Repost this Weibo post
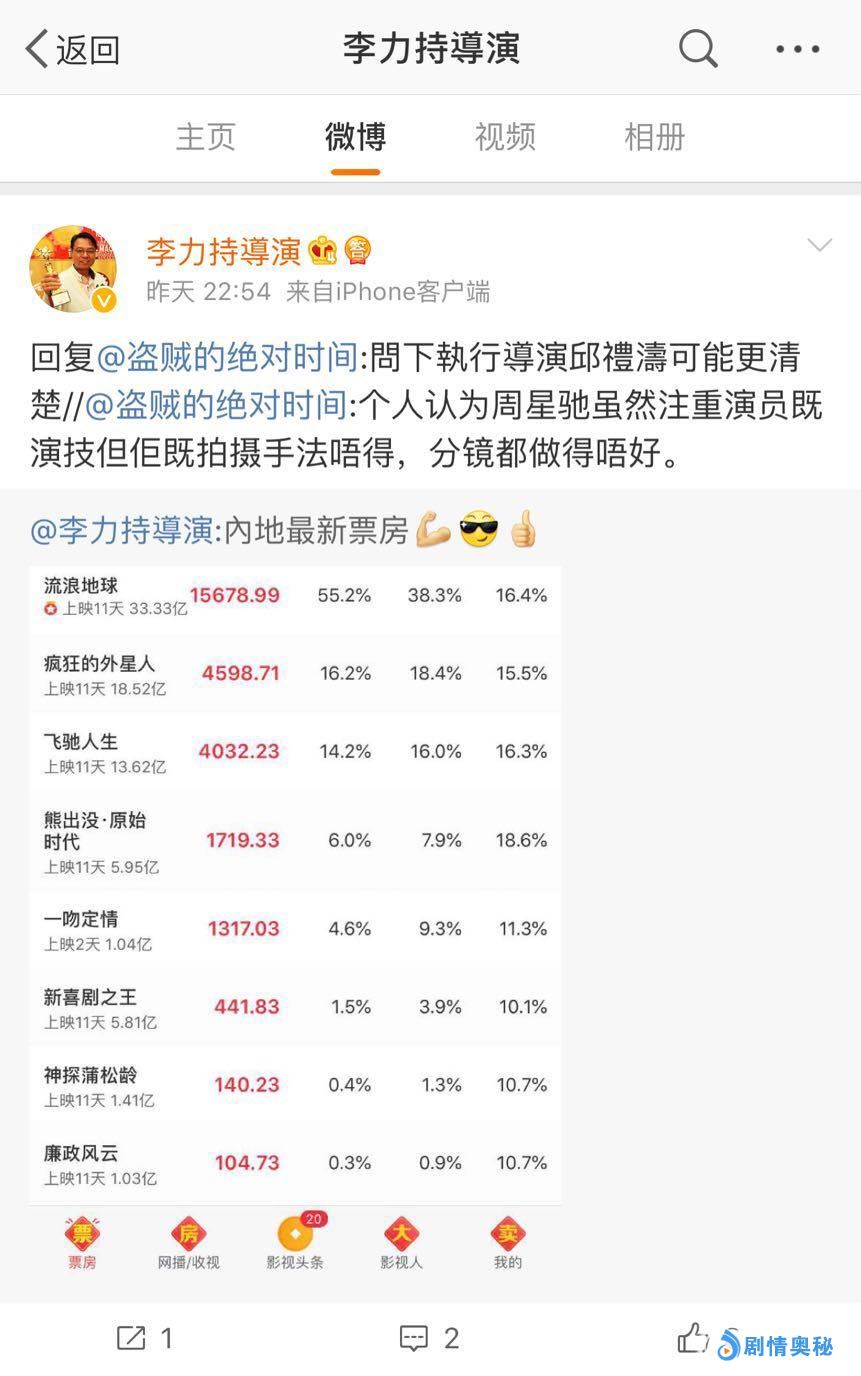The width and height of the screenshot is (861, 1376). point(145,1338)
